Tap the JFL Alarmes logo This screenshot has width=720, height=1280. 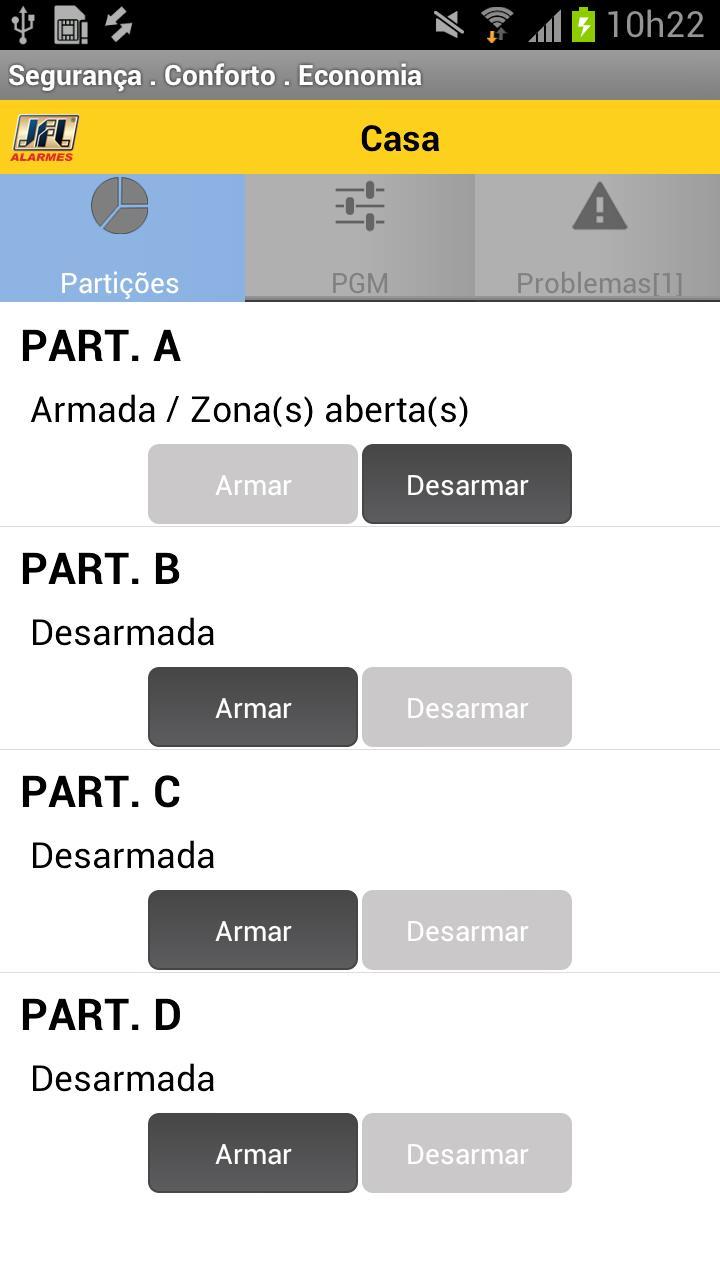pos(42,137)
